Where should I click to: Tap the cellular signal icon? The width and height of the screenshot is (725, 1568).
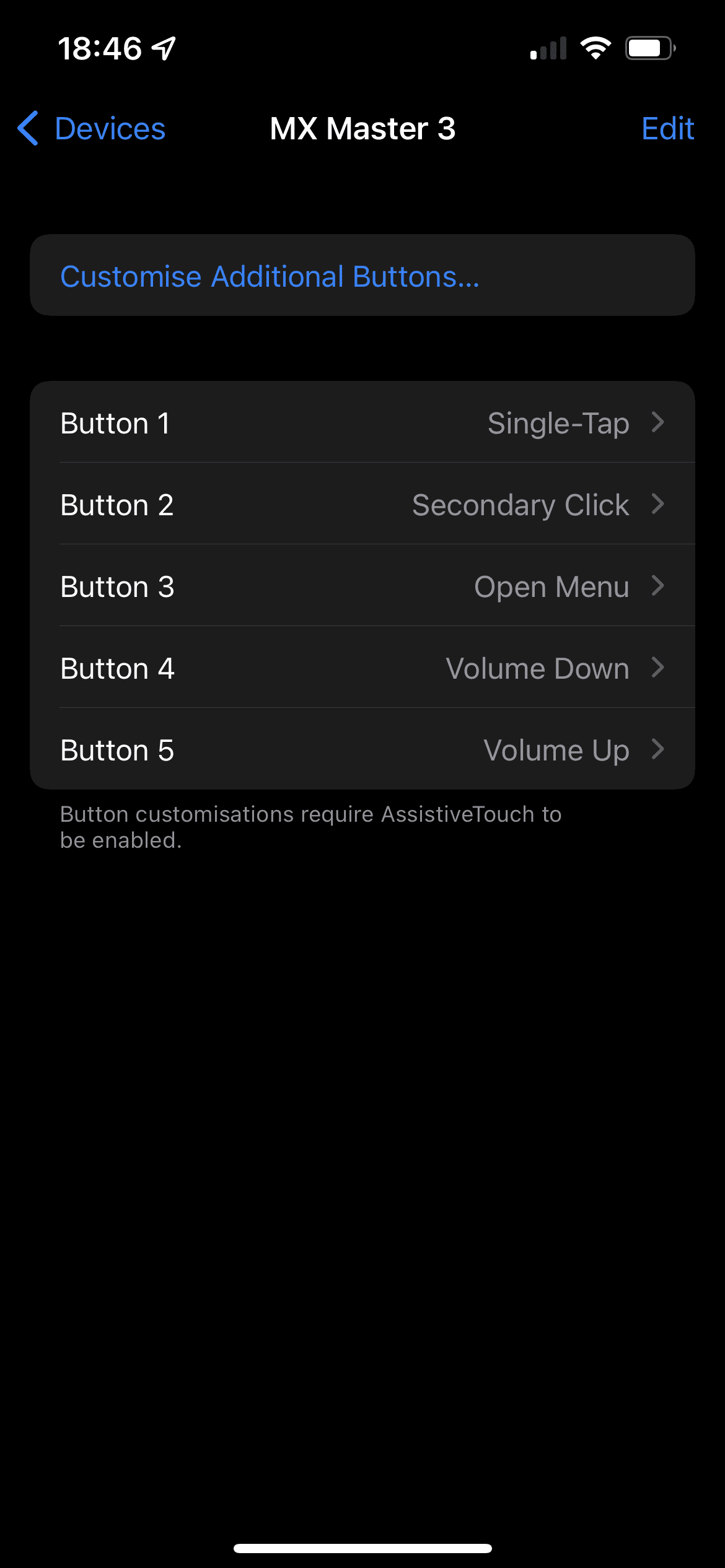tap(548, 48)
